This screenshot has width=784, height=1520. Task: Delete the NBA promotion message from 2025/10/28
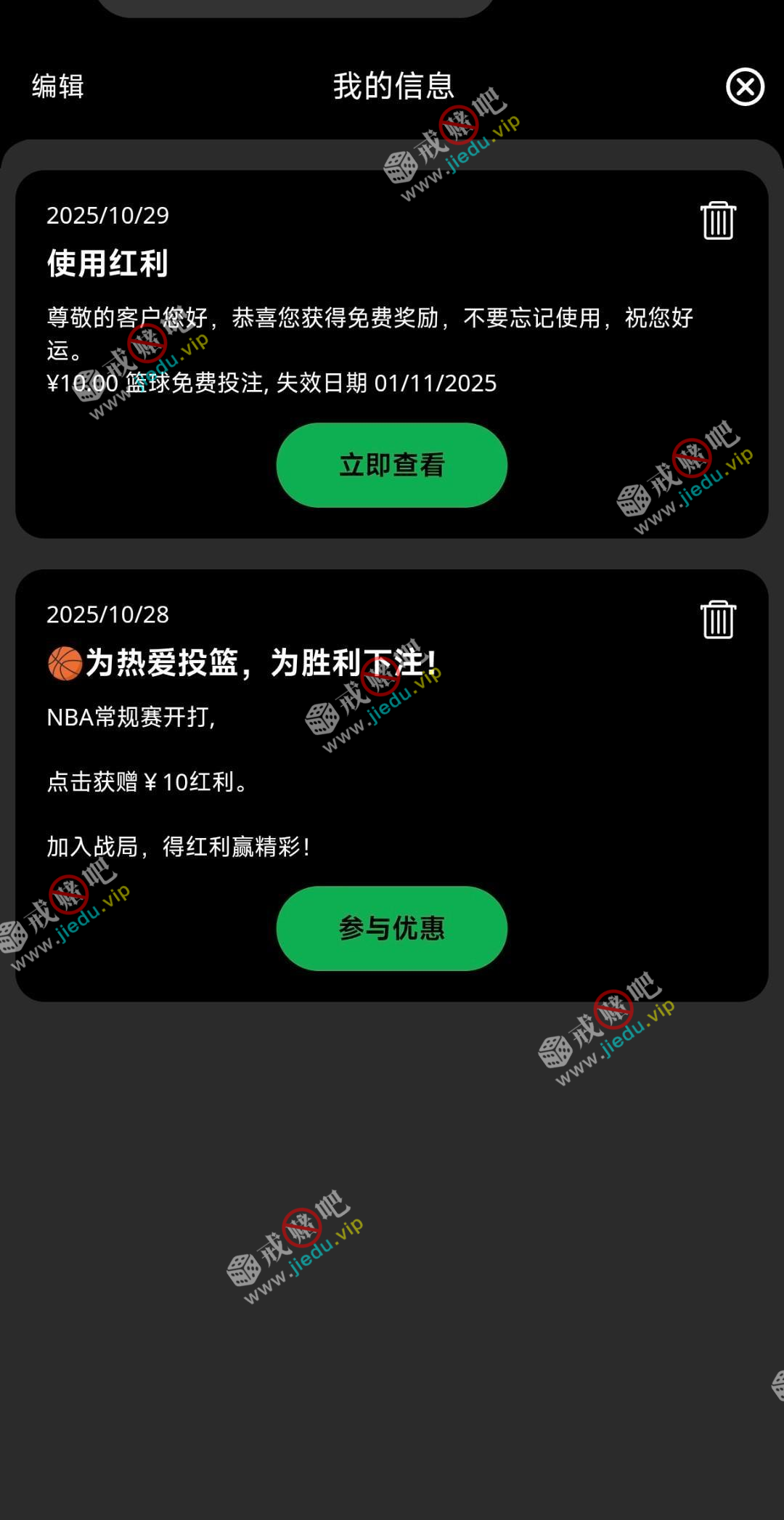(718, 619)
